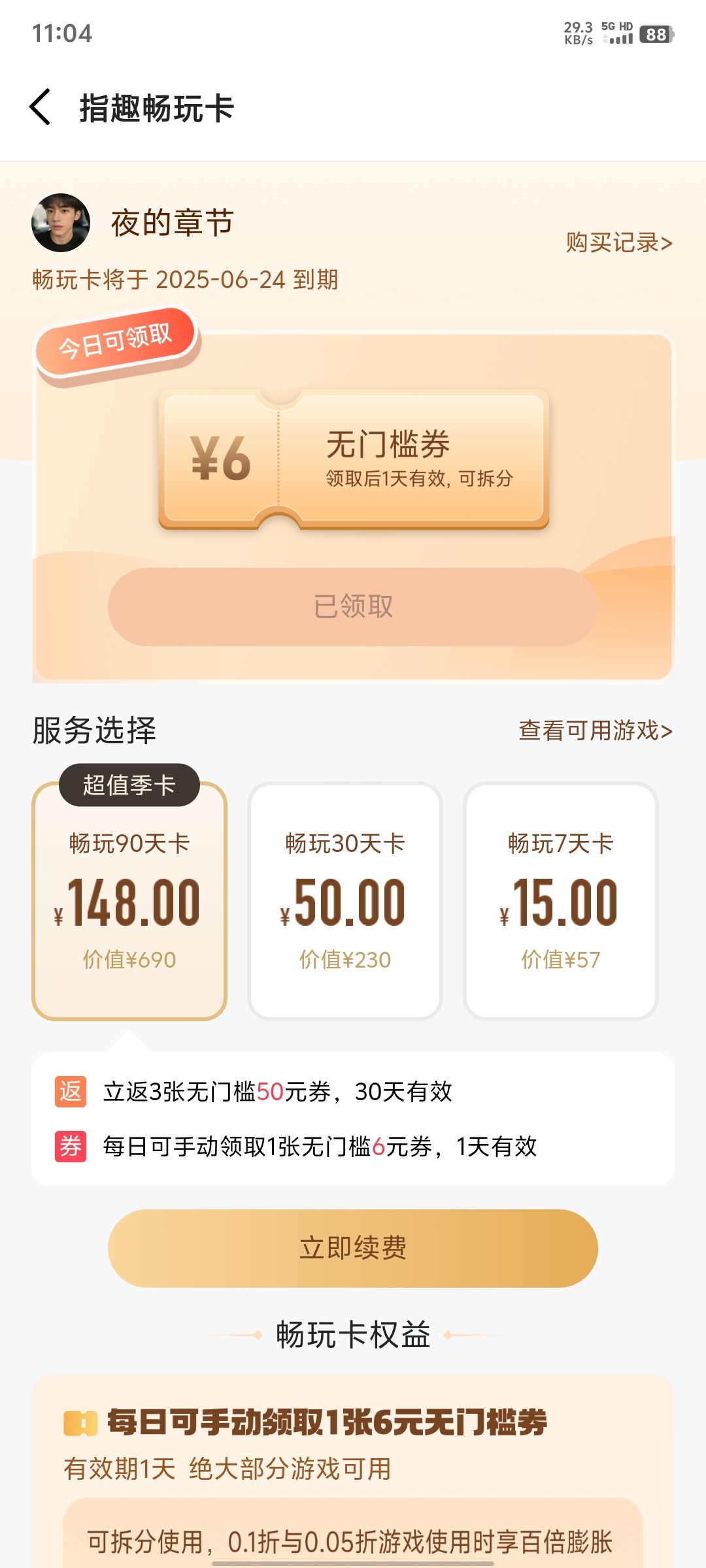Tap 立即续费 to renew now

(x=353, y=1248)
